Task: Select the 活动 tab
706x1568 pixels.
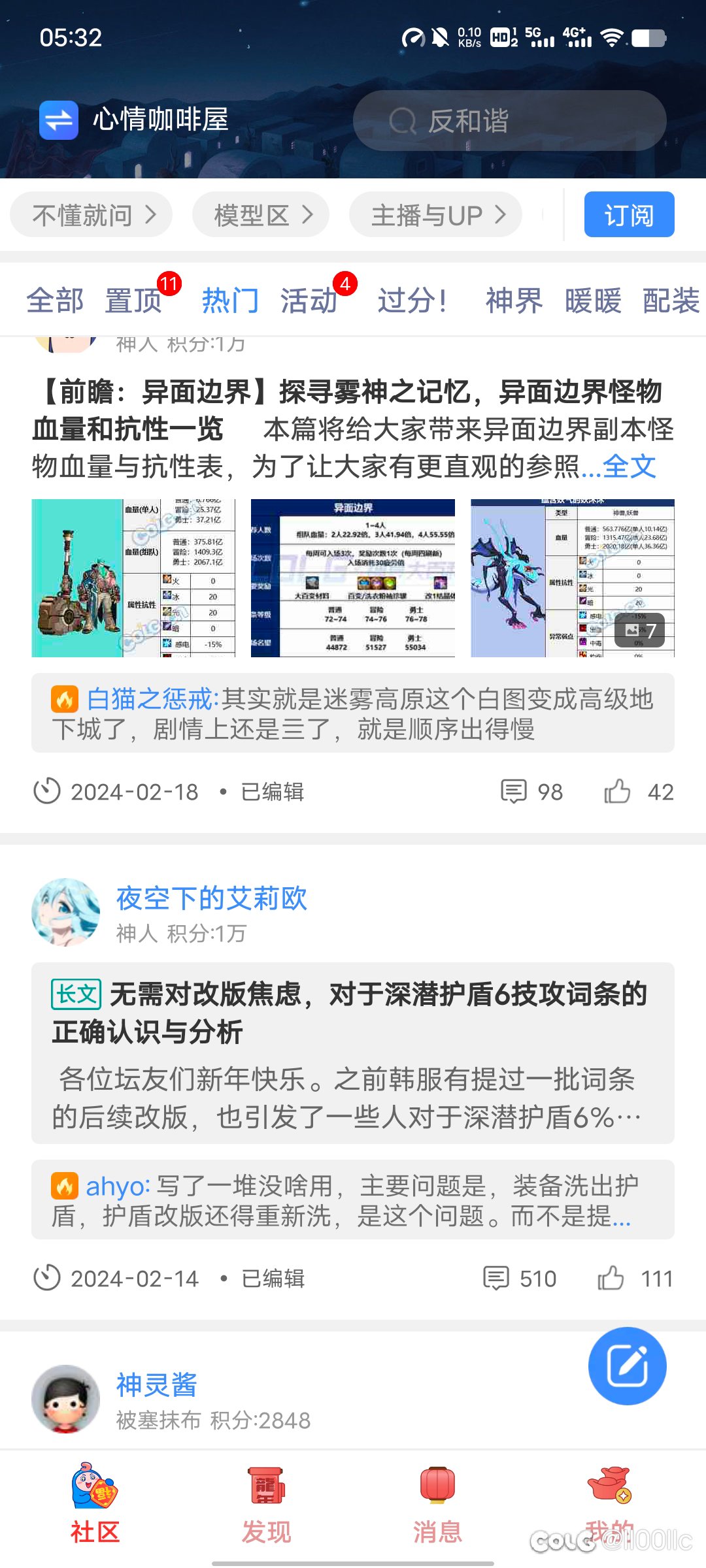Action: (309, 301)
